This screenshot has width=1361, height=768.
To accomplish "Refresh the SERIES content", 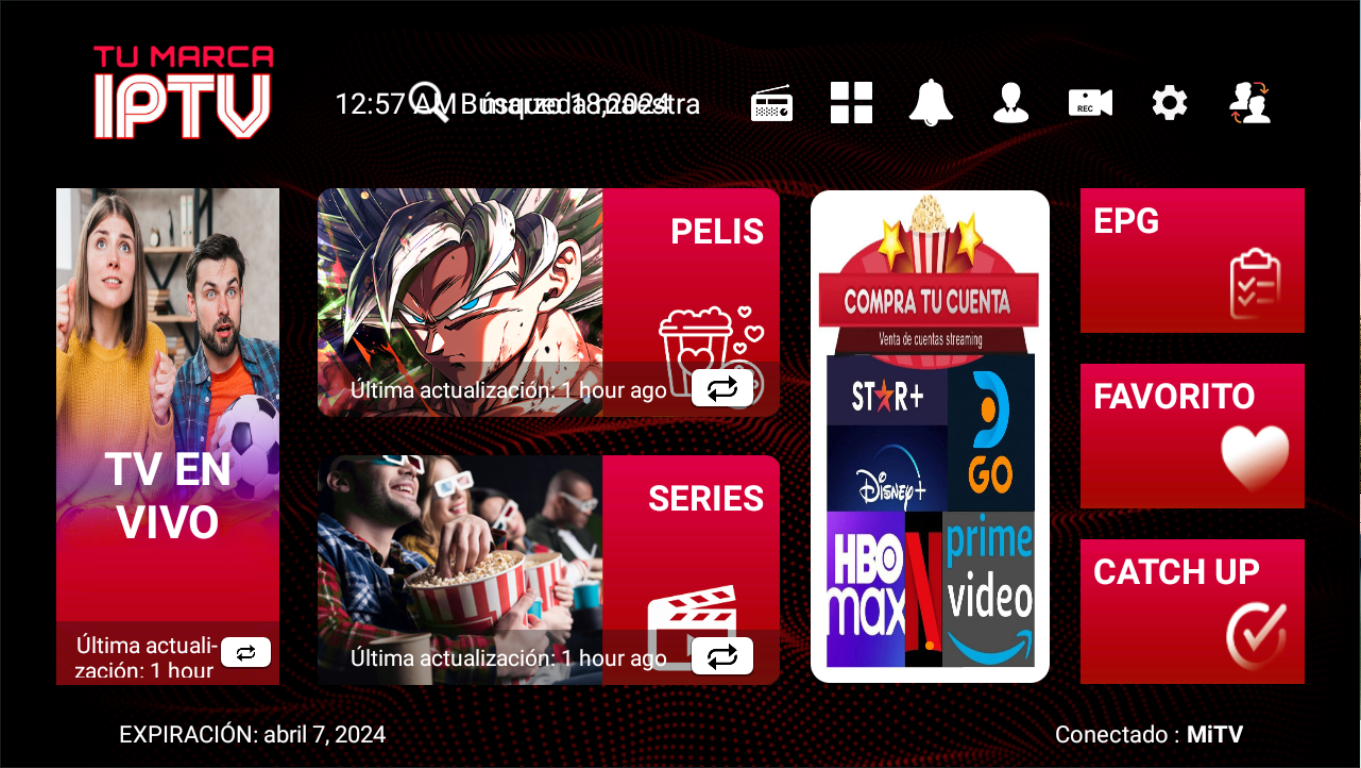I will [x=722, y=657].
